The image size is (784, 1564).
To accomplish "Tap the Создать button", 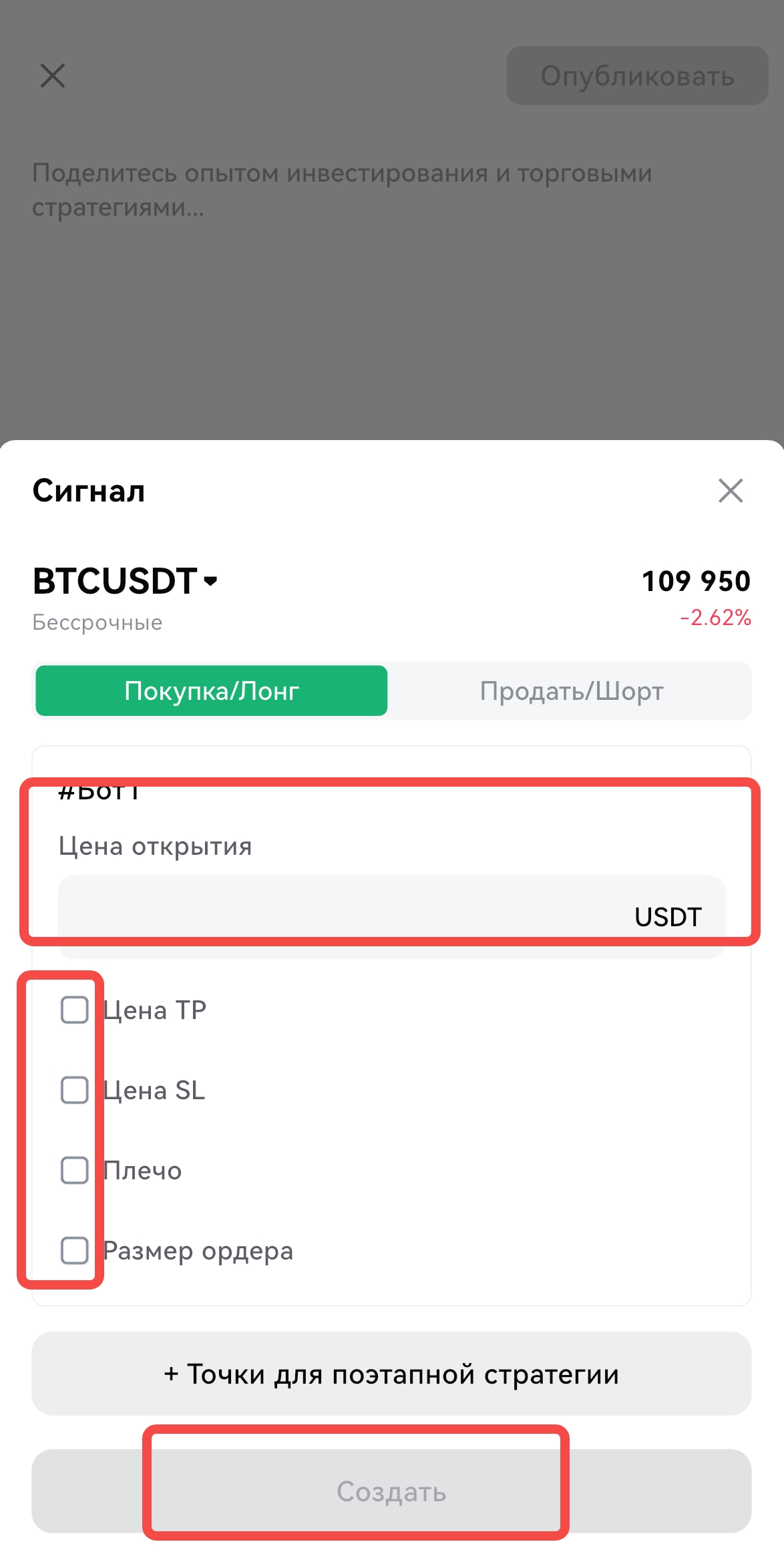I will point(391,1491).
